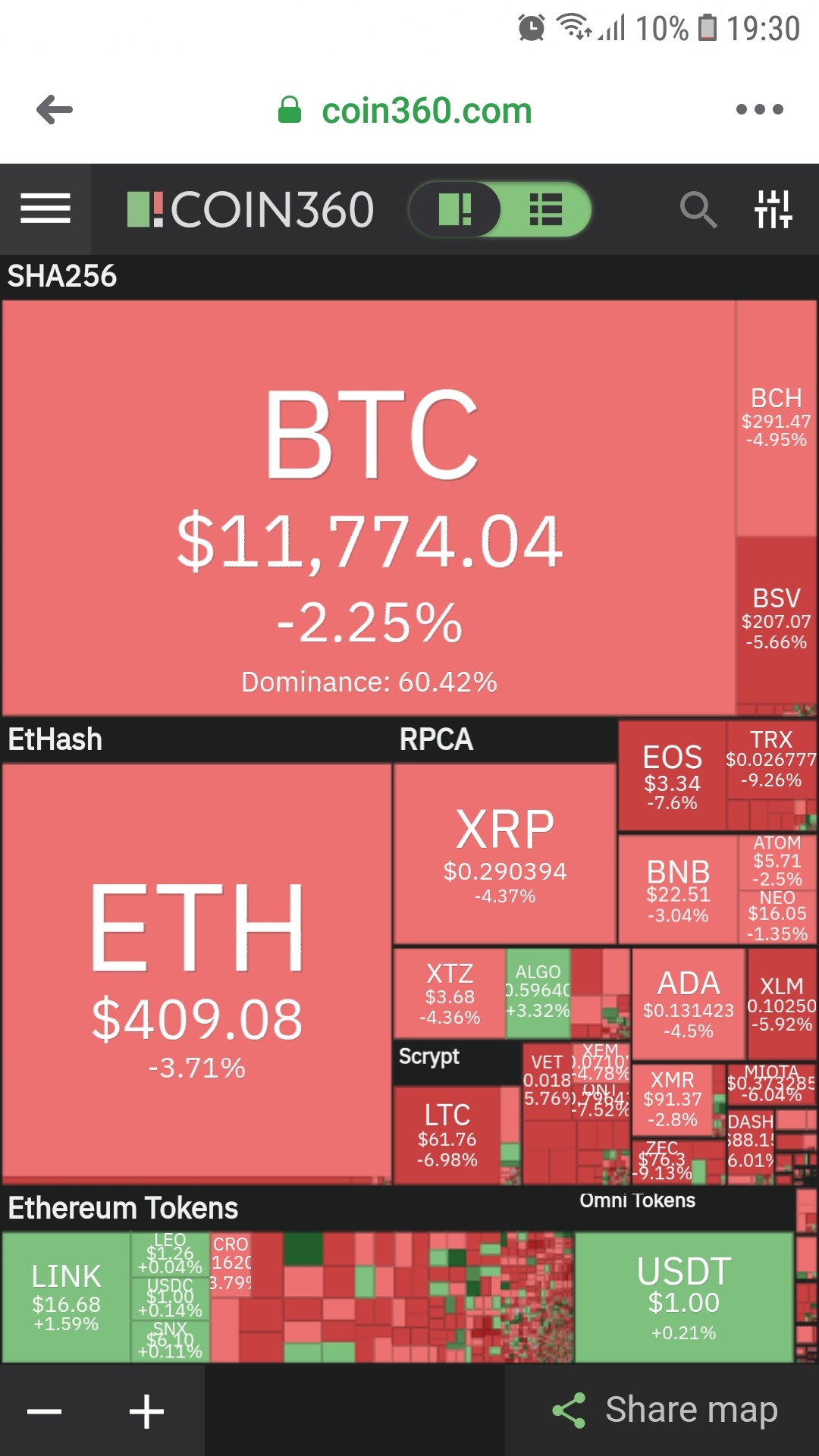
Task: Select the BNB tile
Action: [678, 890]
